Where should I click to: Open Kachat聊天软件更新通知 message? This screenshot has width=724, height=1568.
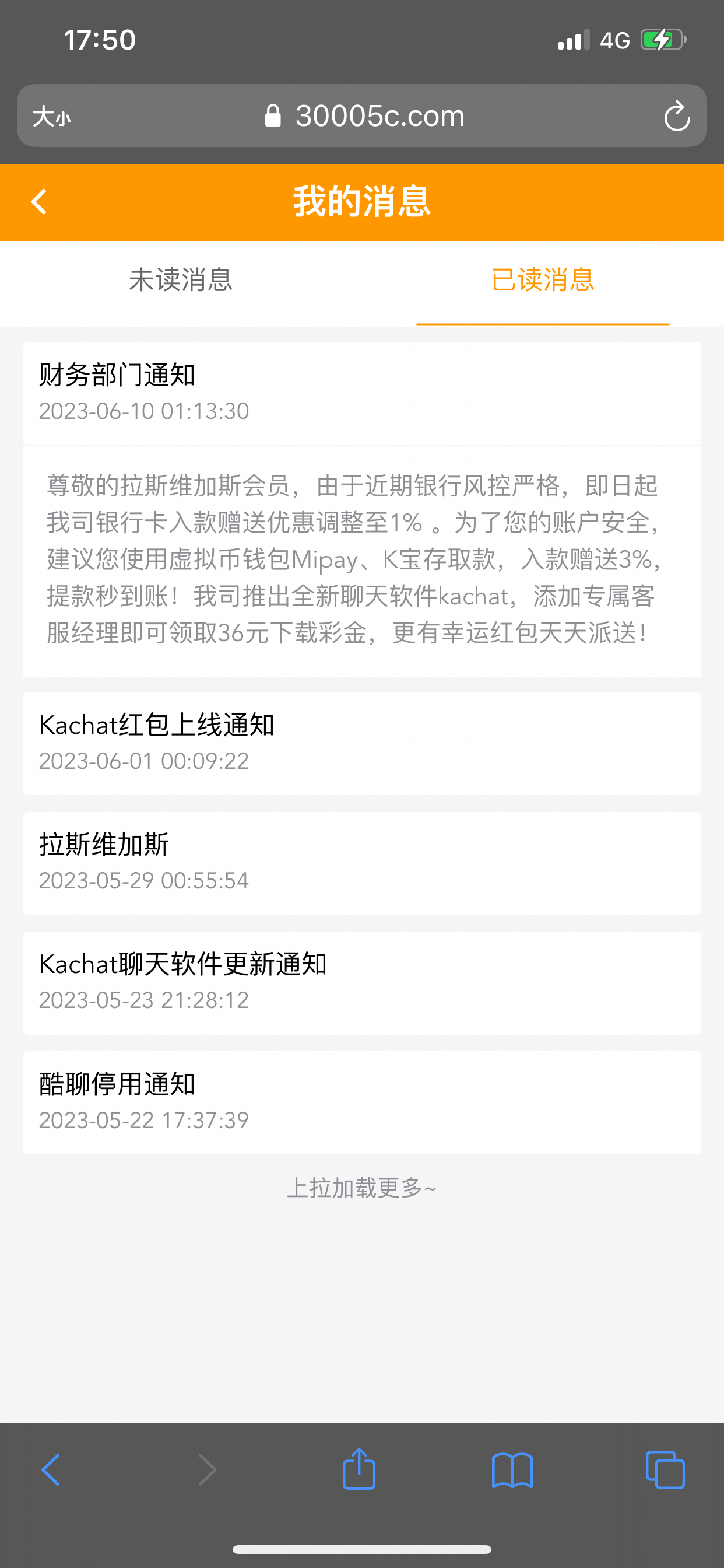(361, 981)
